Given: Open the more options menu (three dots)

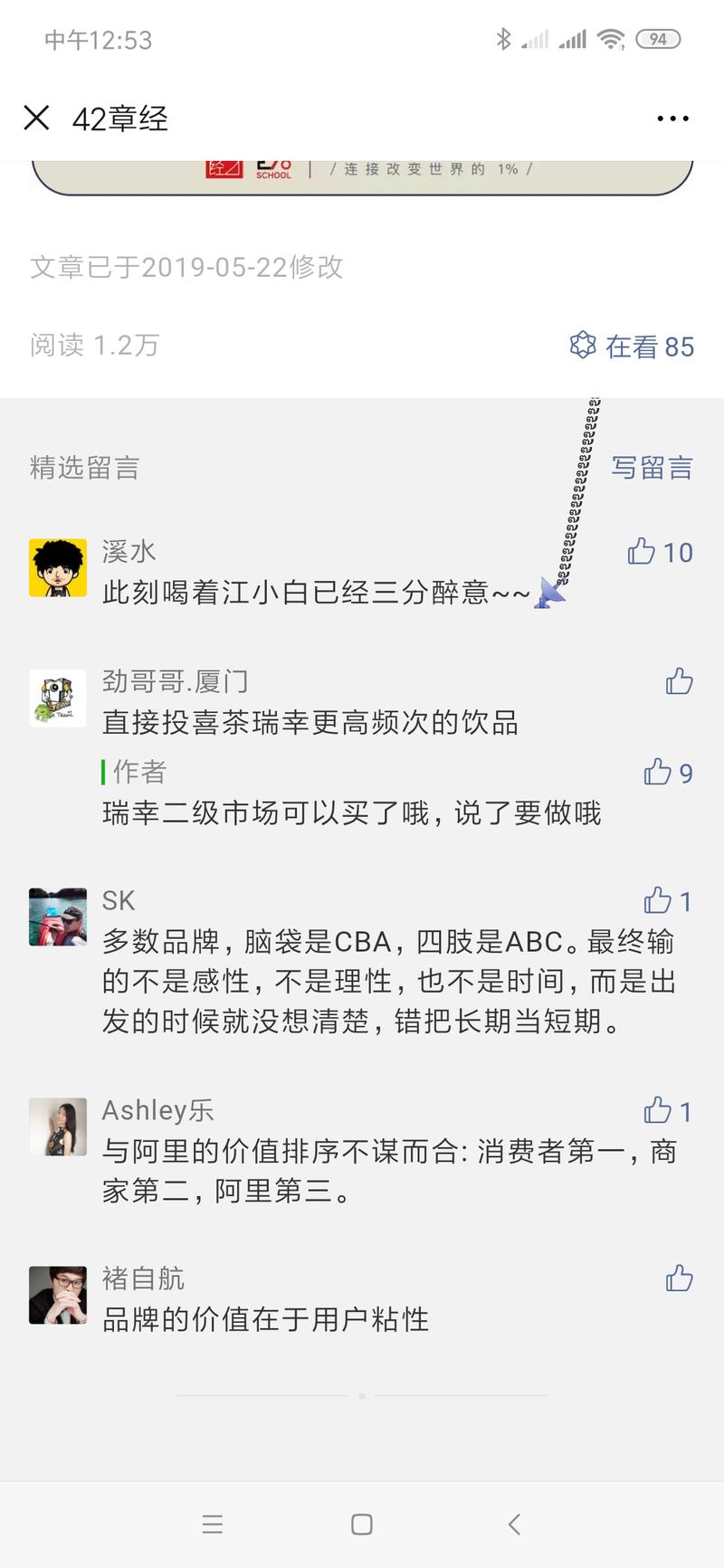Looking at the screenshot, I should pyautogui.click(x=672, y=118).
